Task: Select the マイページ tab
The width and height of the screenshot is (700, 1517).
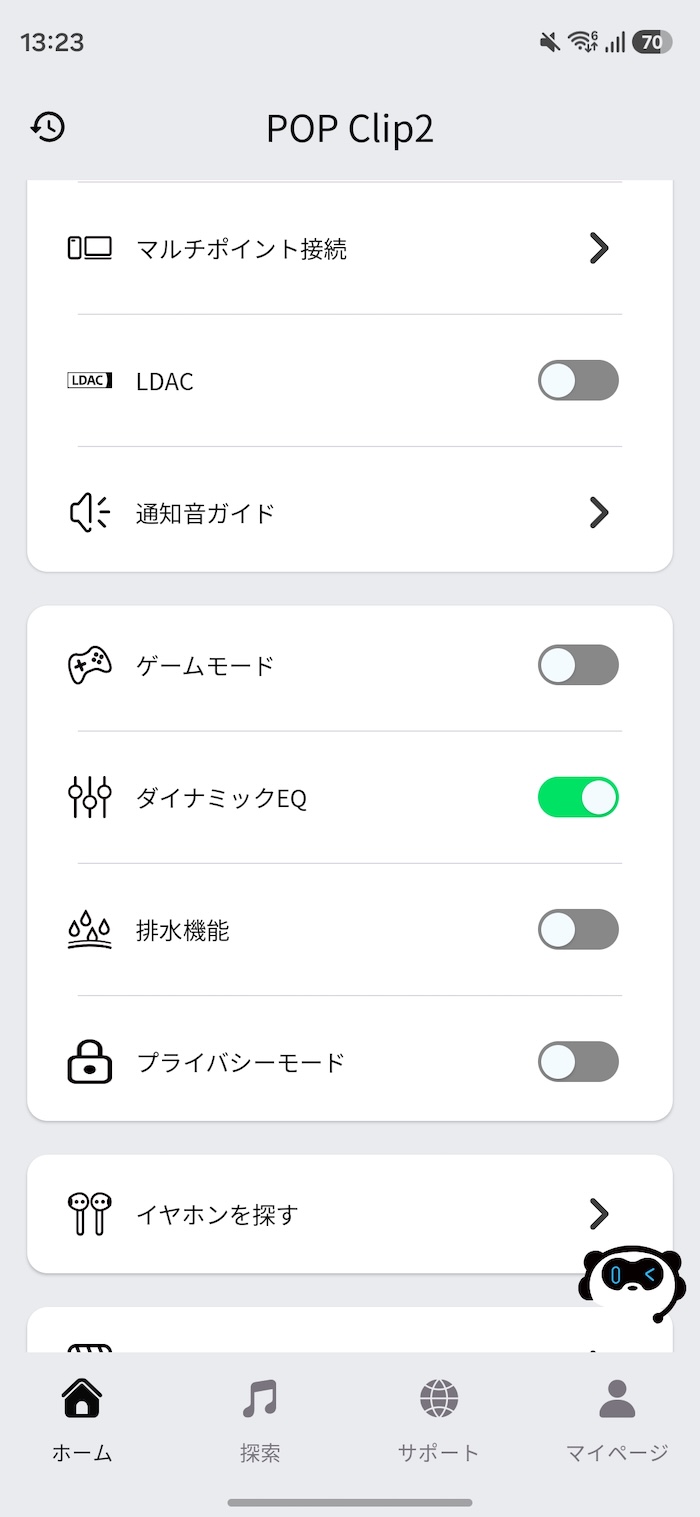Action: point(617,1420)
